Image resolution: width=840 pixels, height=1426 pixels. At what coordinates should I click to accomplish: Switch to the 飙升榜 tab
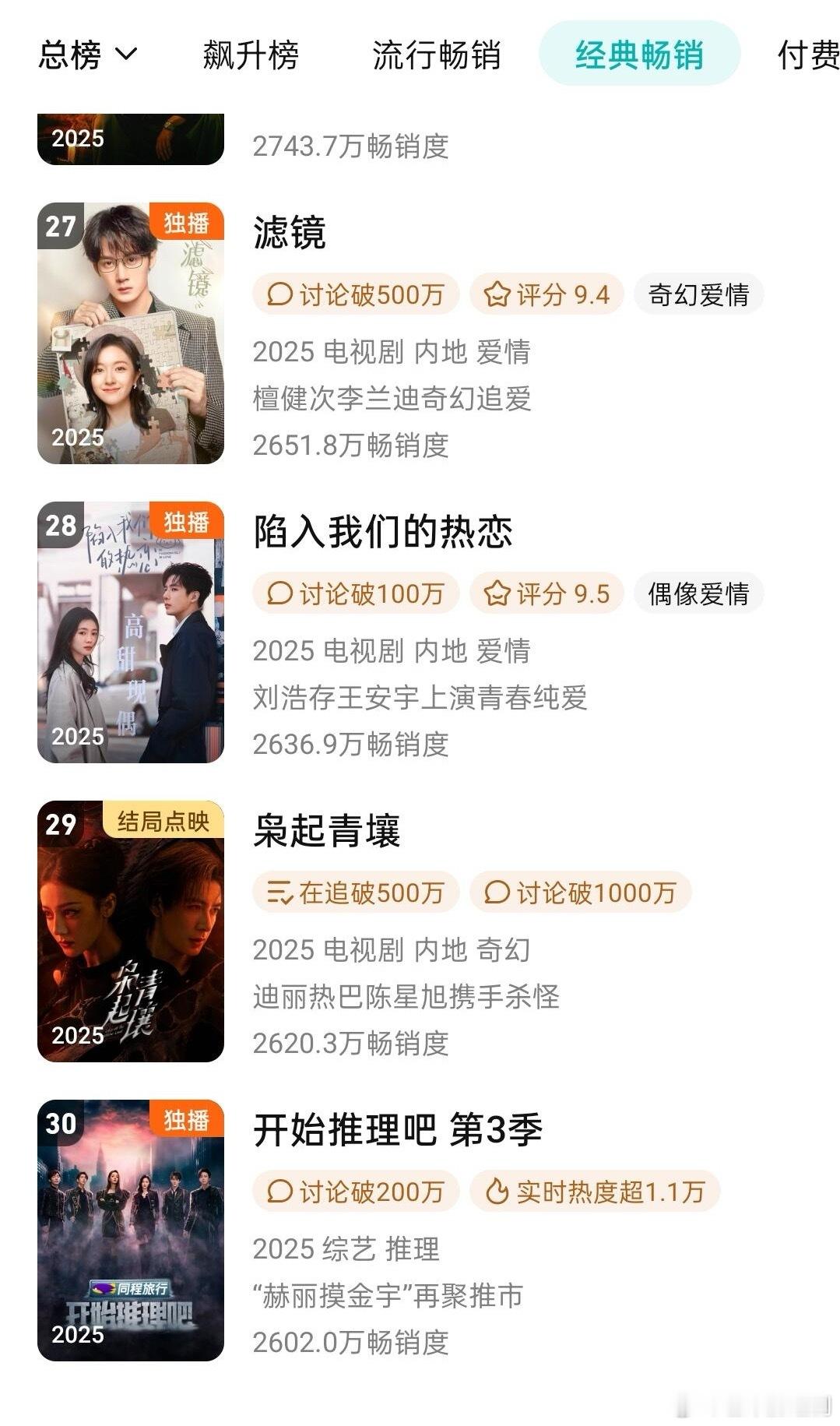tap(251, 55)
